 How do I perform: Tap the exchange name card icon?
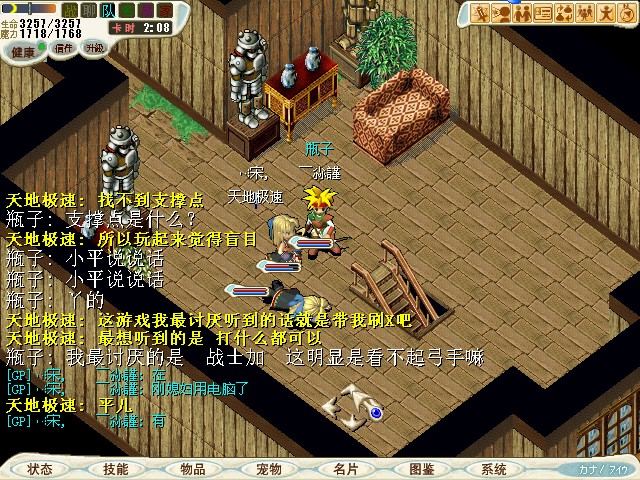(x=543, y=13)
